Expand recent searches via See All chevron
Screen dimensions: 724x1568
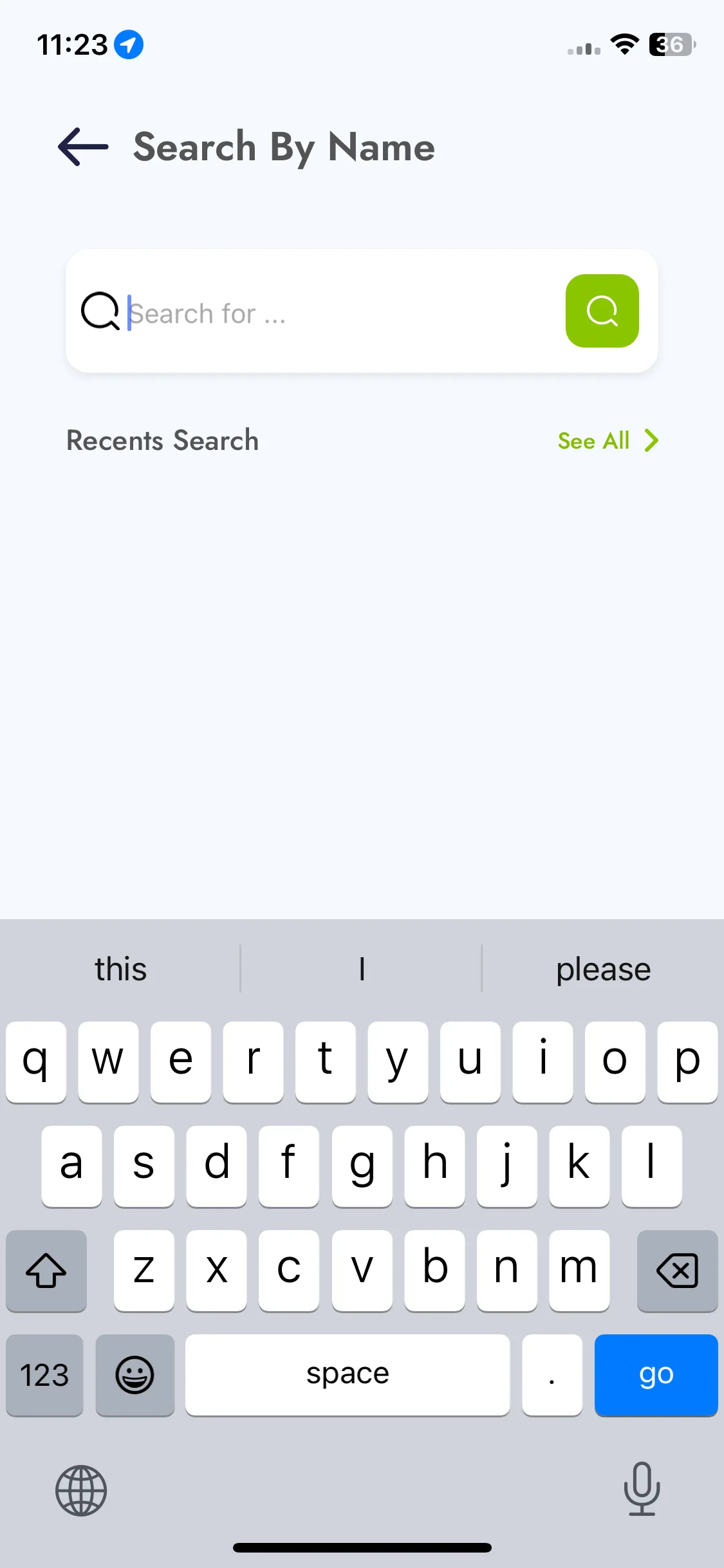coord(651,440)
